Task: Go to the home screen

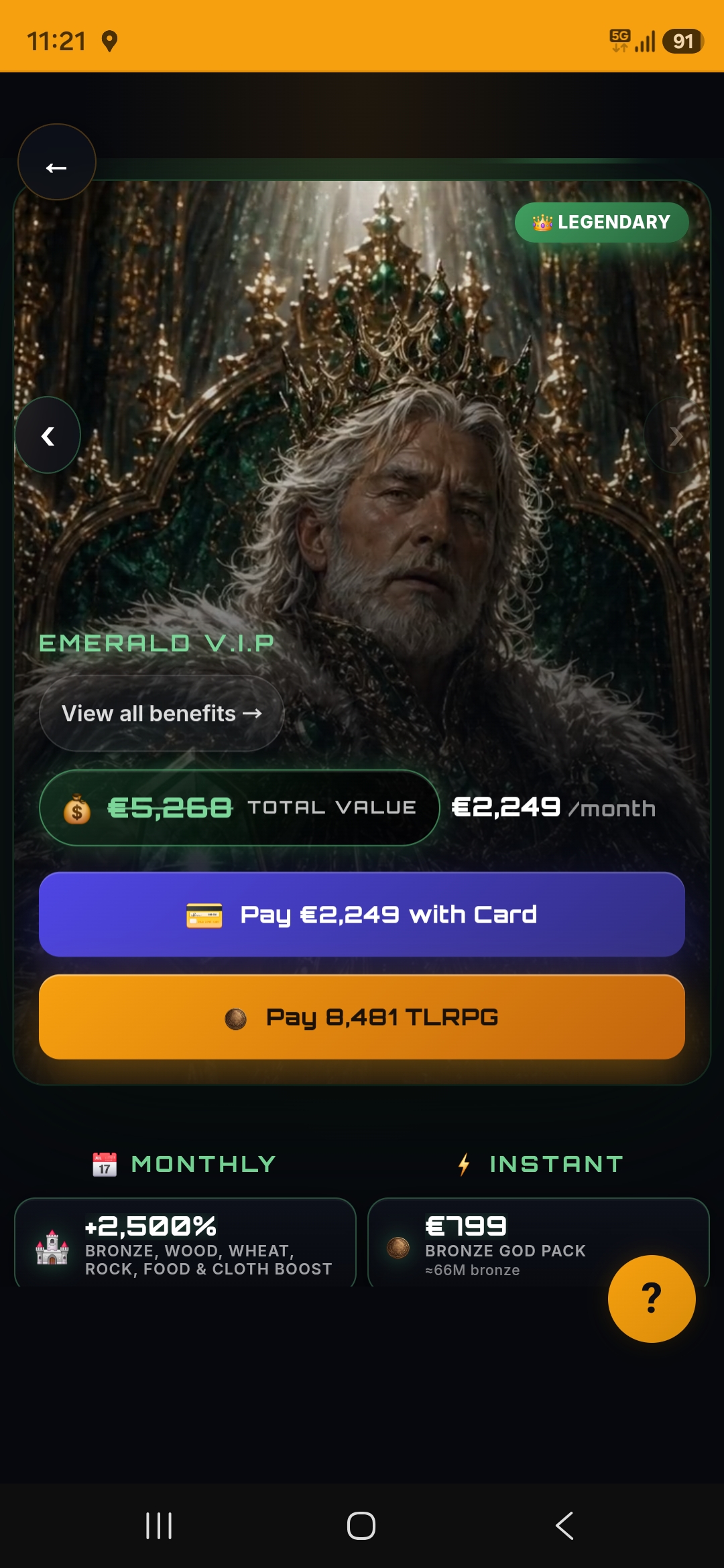Action: (361, 1526)
